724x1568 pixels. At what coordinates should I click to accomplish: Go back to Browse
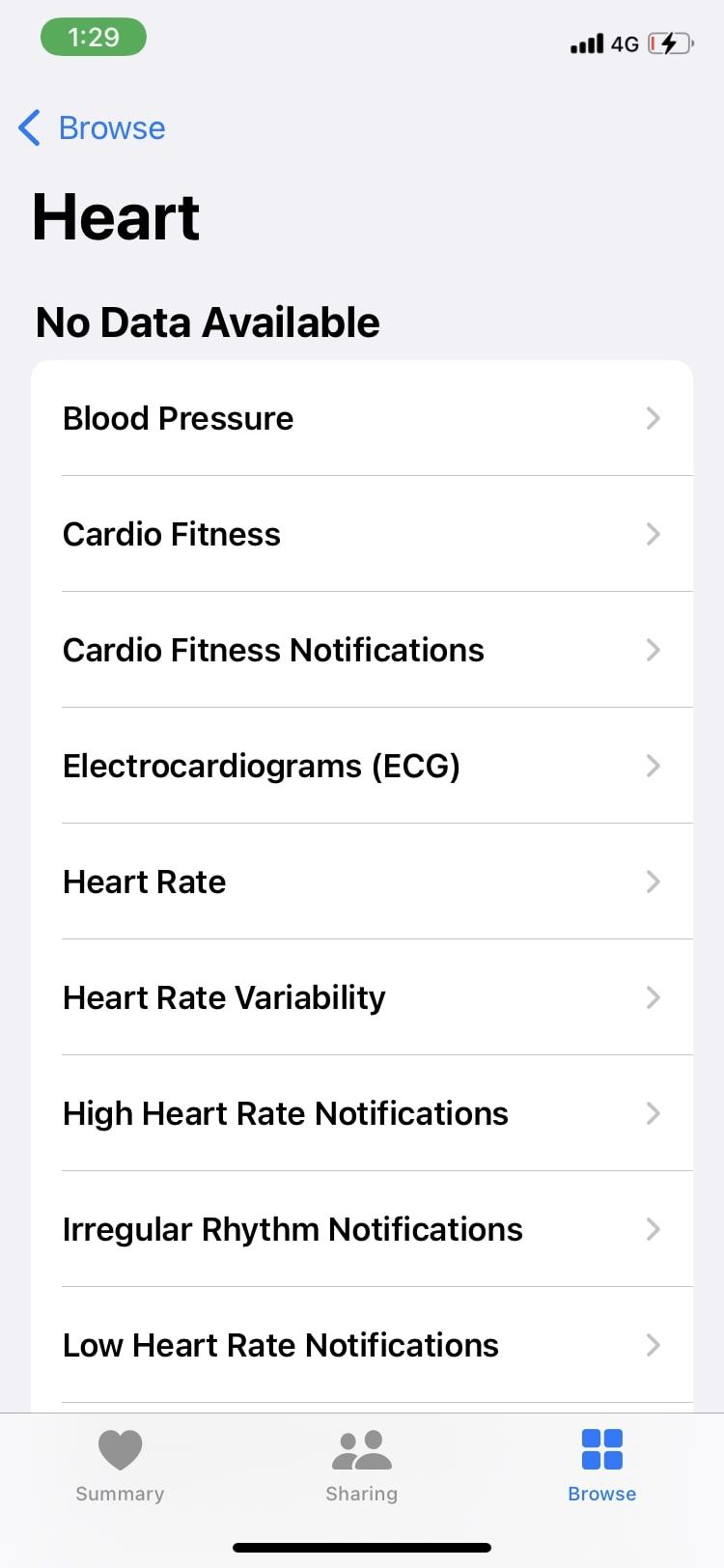tap(93, 127)
